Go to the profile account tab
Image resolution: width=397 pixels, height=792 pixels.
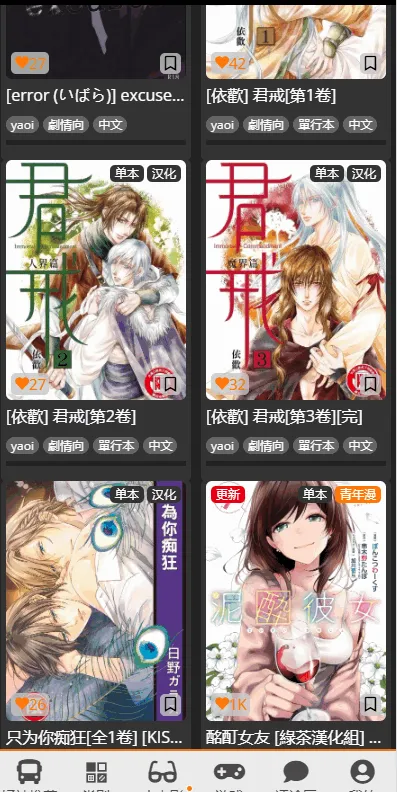point(362,772)
